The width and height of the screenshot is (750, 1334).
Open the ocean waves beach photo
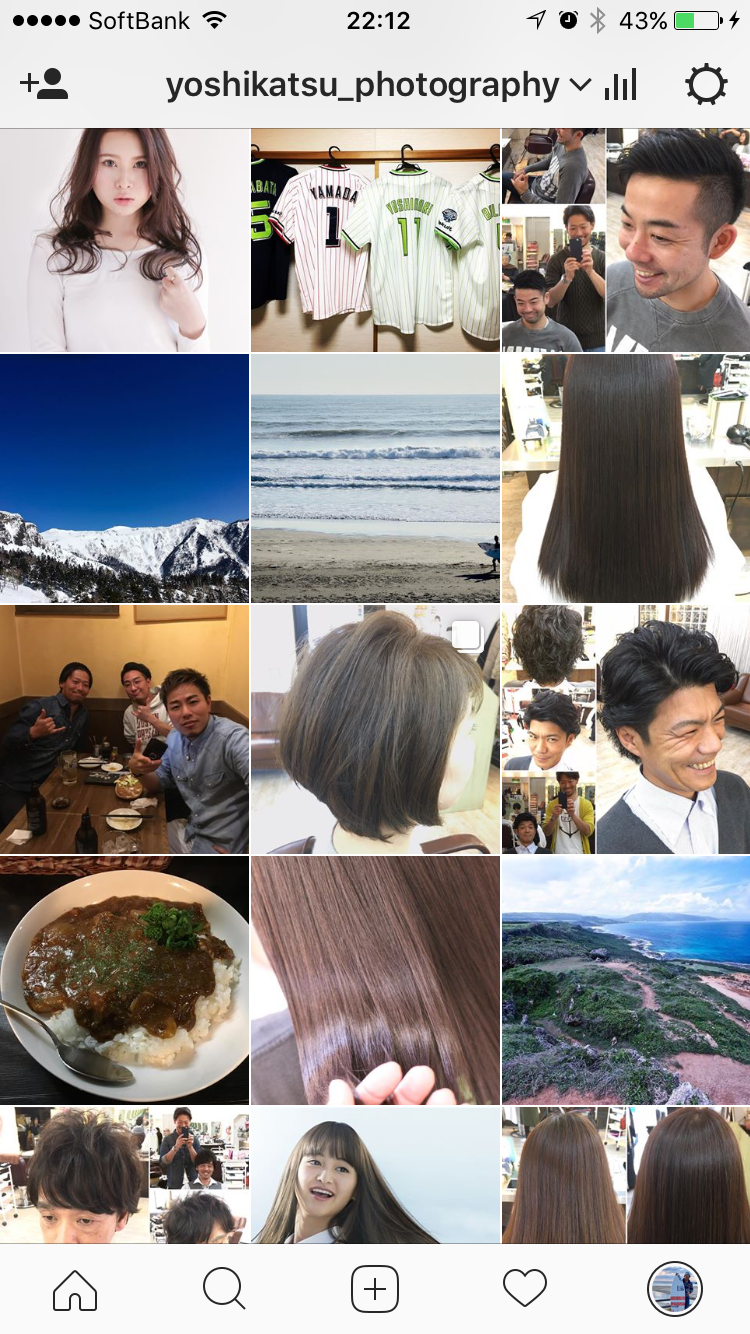[375, 478]
